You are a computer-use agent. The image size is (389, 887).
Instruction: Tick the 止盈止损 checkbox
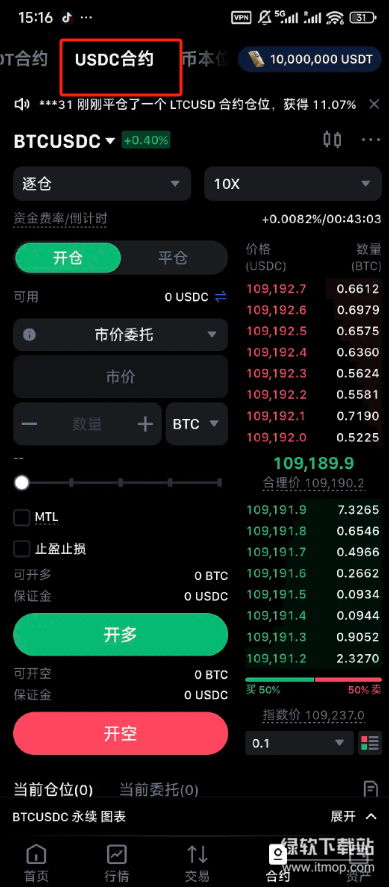click(x=22, y=549)
